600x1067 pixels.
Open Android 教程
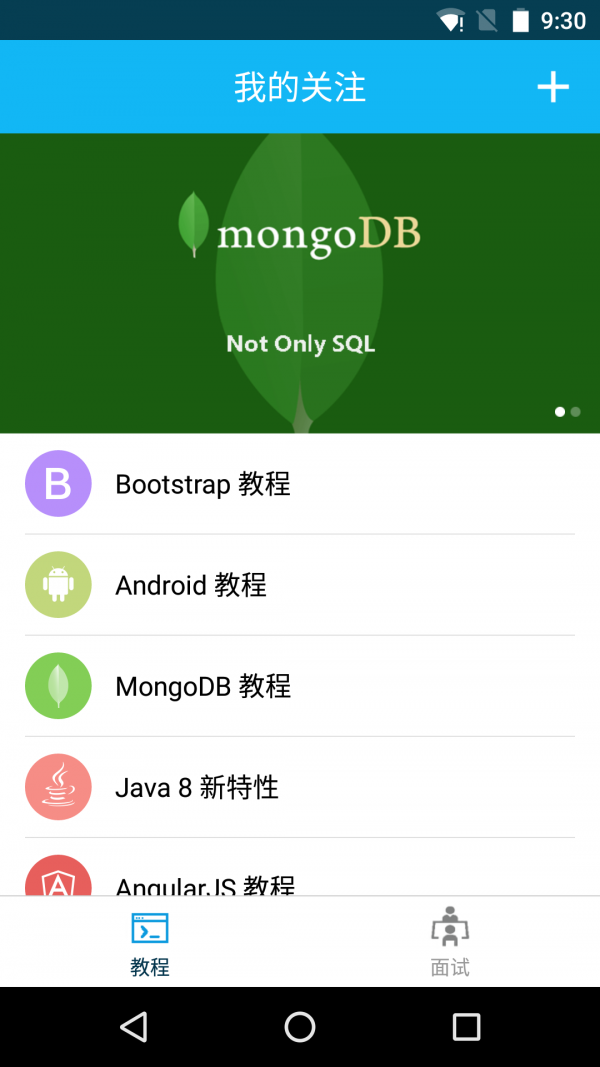point(300,585)
